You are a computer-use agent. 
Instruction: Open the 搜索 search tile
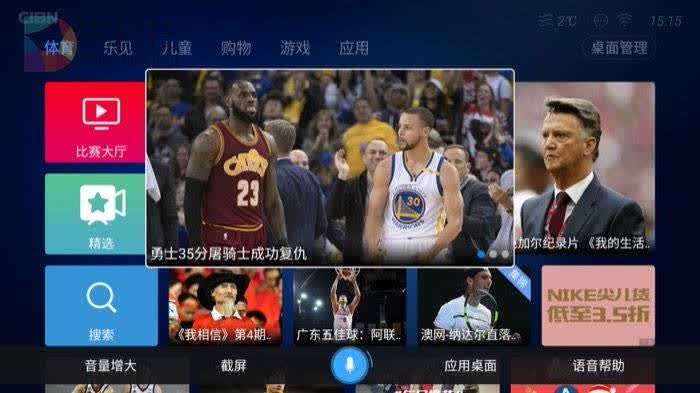[101, 306]
